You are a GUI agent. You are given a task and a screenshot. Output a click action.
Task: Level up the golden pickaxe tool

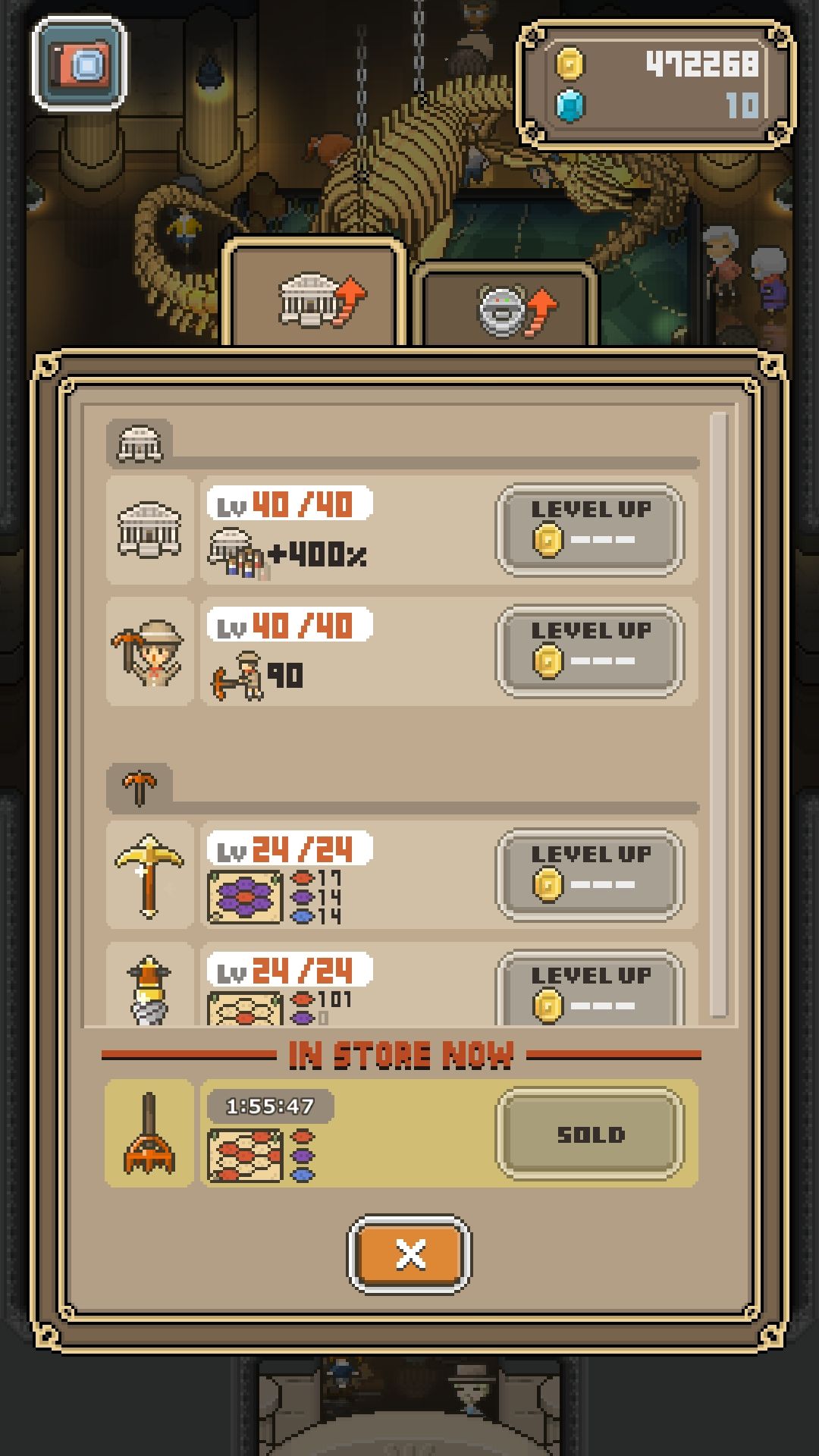pos(590,875)
